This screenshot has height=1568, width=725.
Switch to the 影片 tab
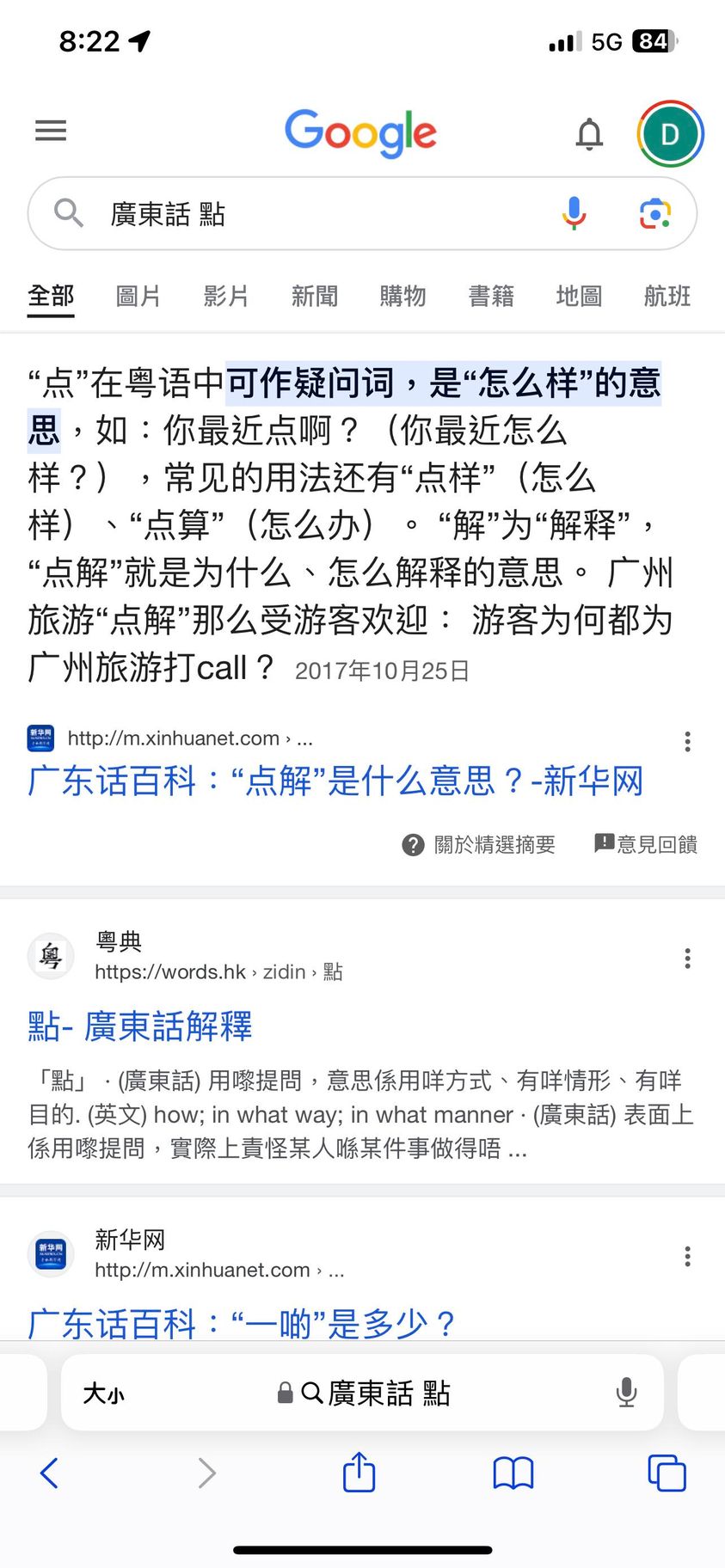(226, 297)
